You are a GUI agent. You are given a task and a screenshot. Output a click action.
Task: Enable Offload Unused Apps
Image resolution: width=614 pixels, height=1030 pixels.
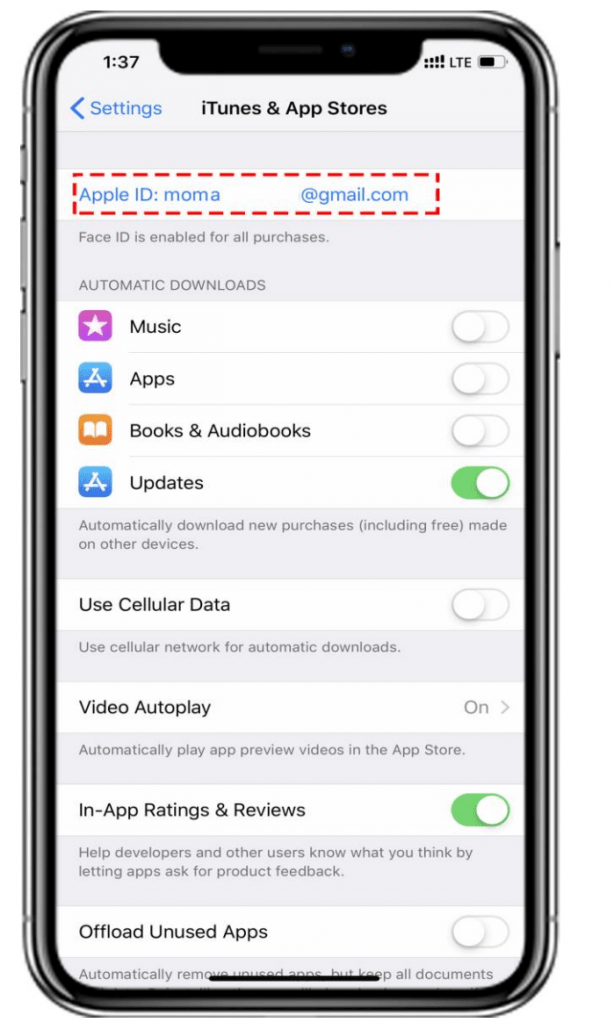[x=480, y=932]
